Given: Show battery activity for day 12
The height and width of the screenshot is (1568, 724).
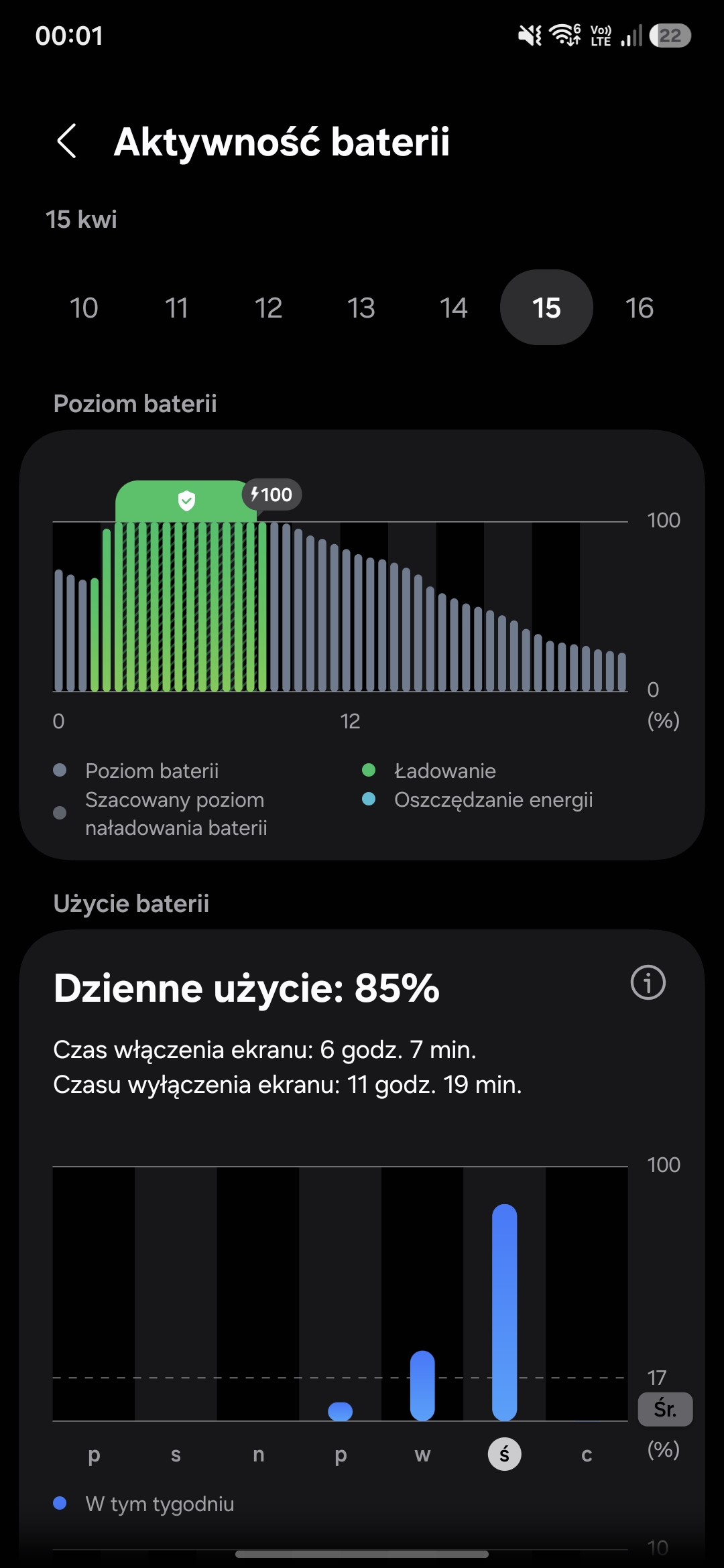Looking at the screenshot, I should coord(268,308).
